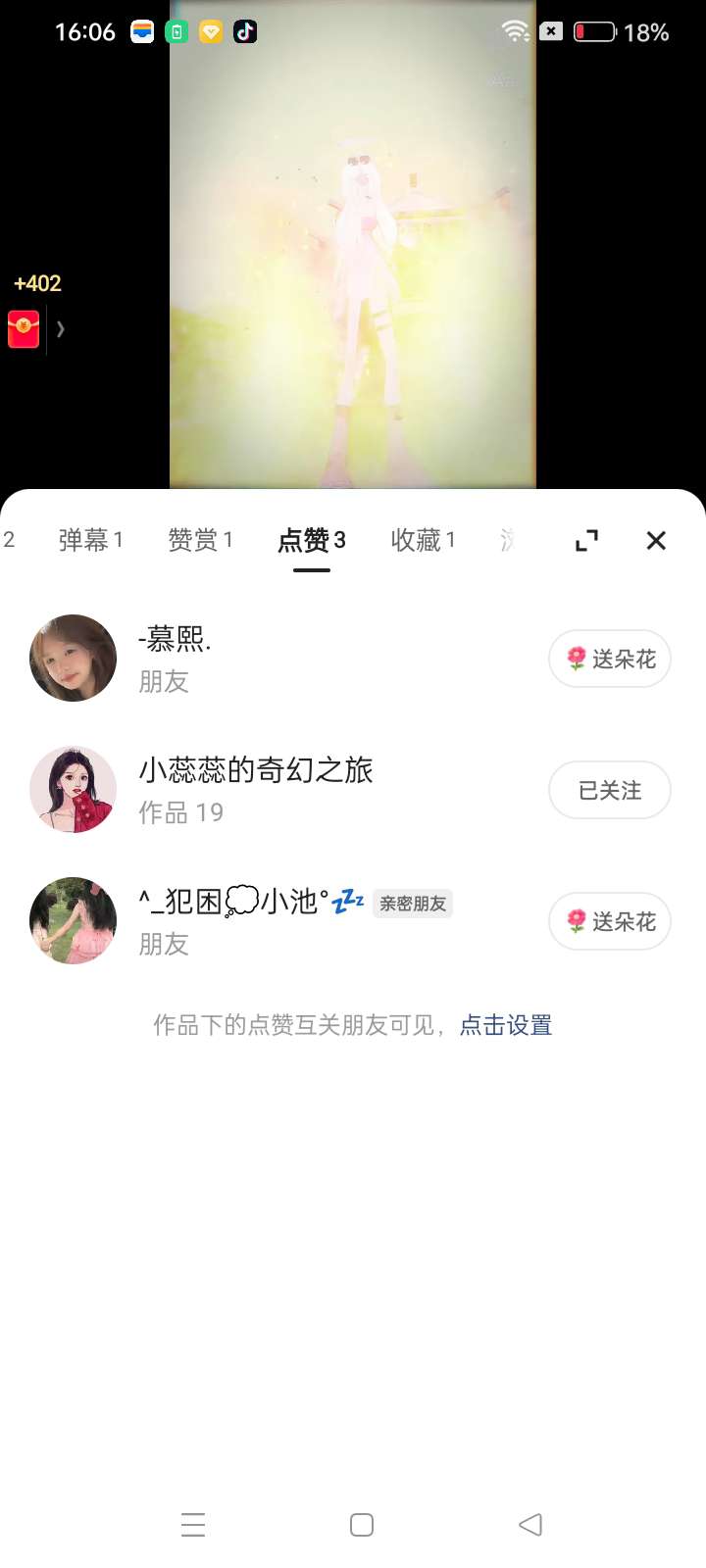Image resolution: width=706 pixels, height=1568 pixels.
Task: Switch to the 收藏 tab
Action: 423,540
